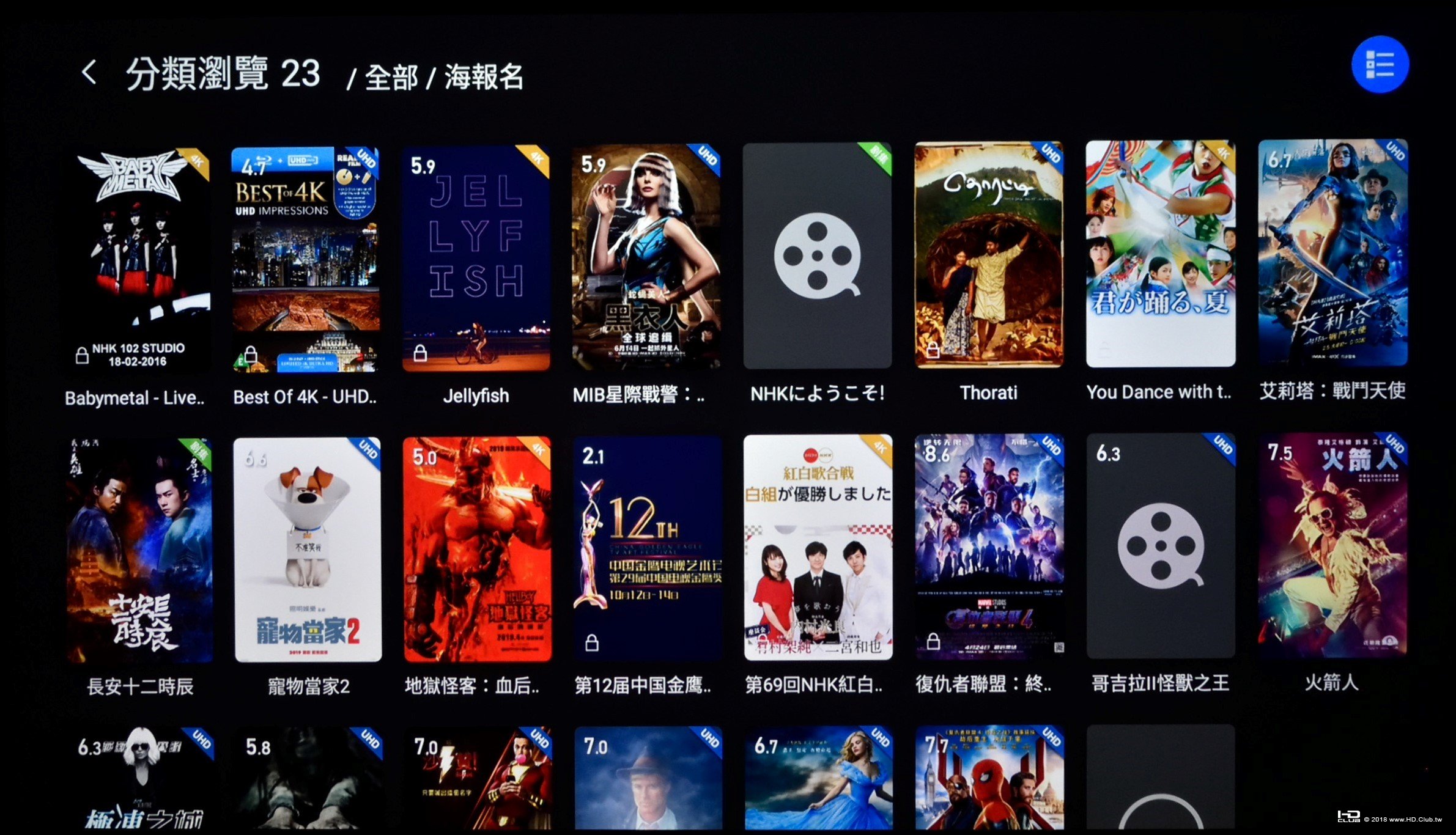Select 艾莉塔:戰鬥天使 movie

(x=1332, y=252)
